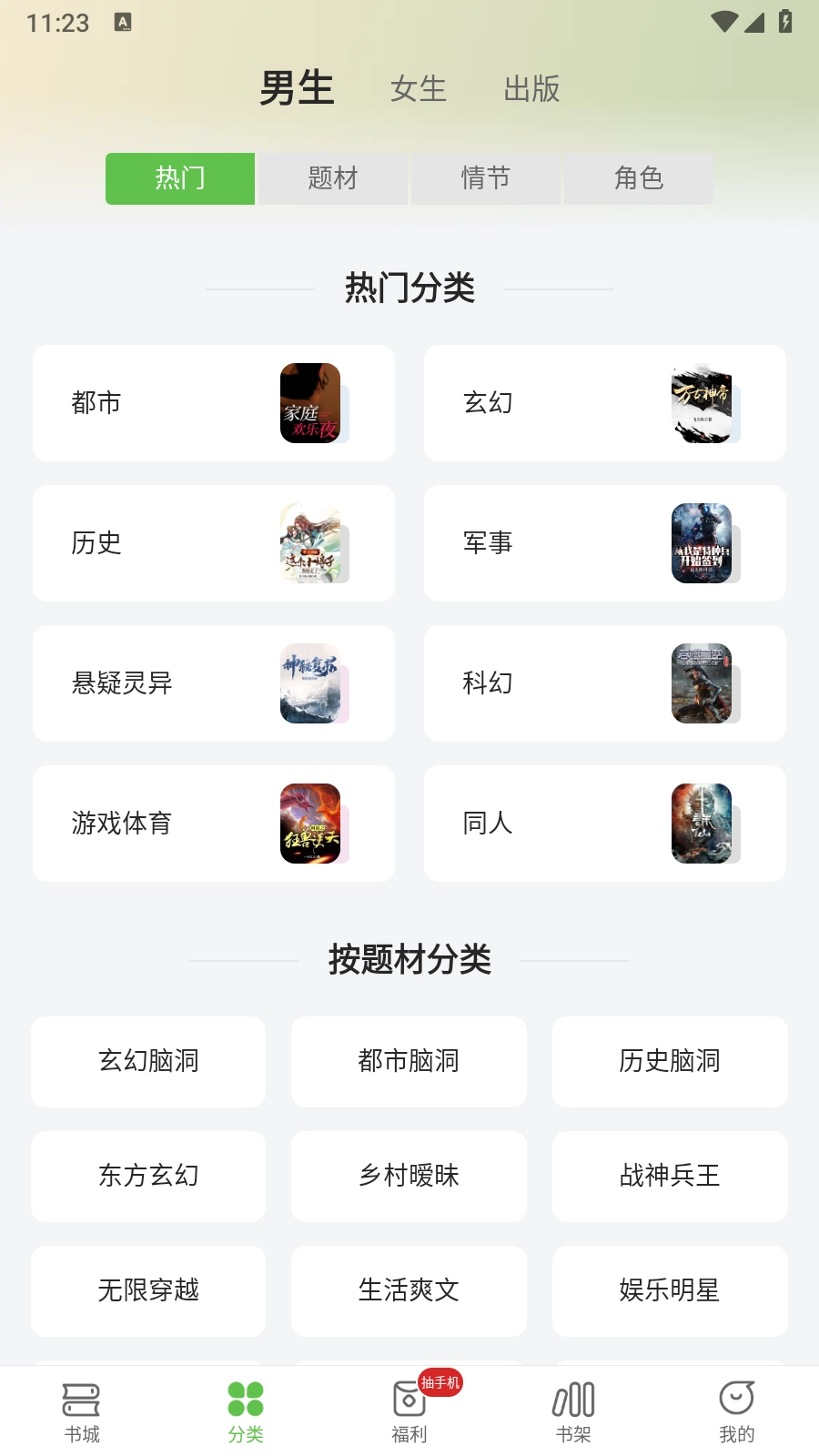Choose the 战神兵王 topic chip

pos(670,1176)
